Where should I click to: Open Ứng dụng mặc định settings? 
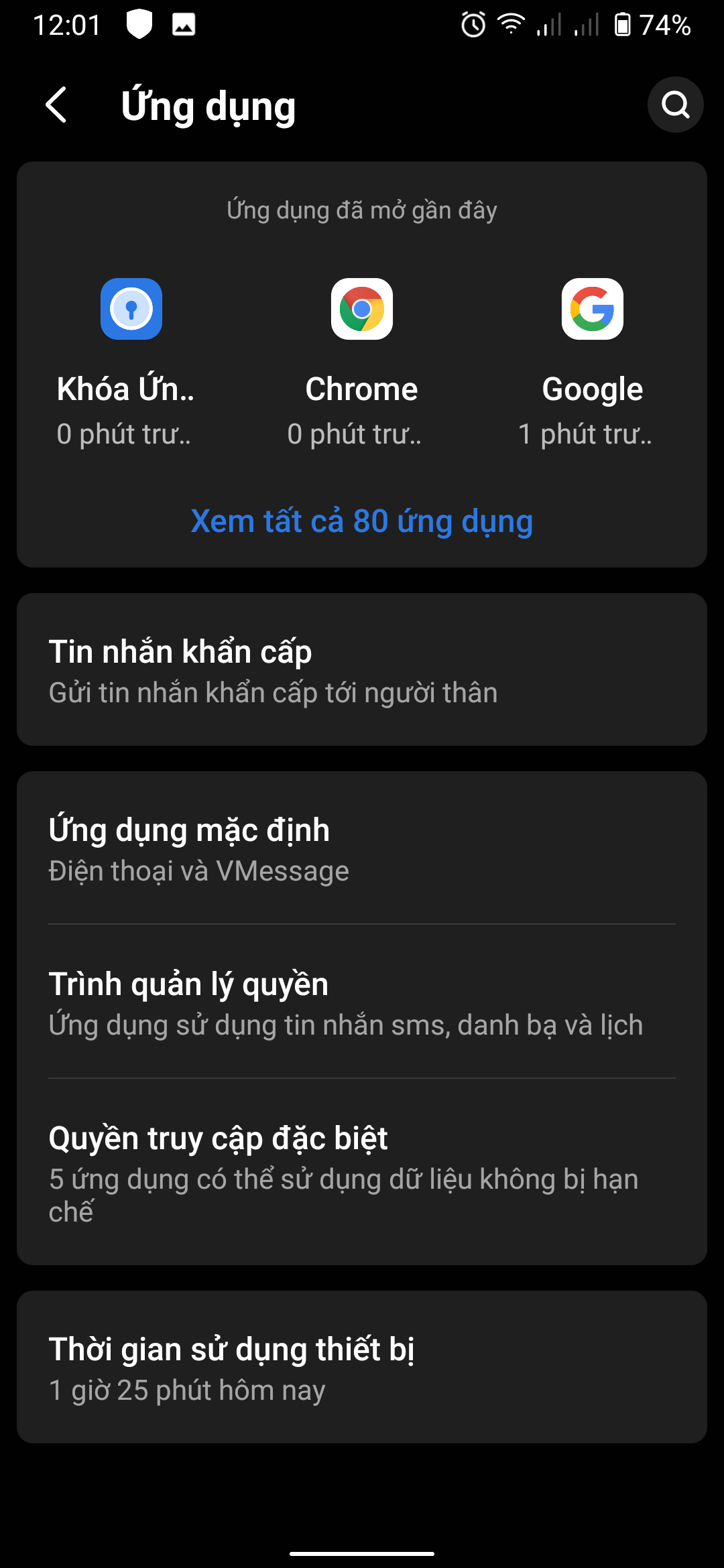coord(362,848)
